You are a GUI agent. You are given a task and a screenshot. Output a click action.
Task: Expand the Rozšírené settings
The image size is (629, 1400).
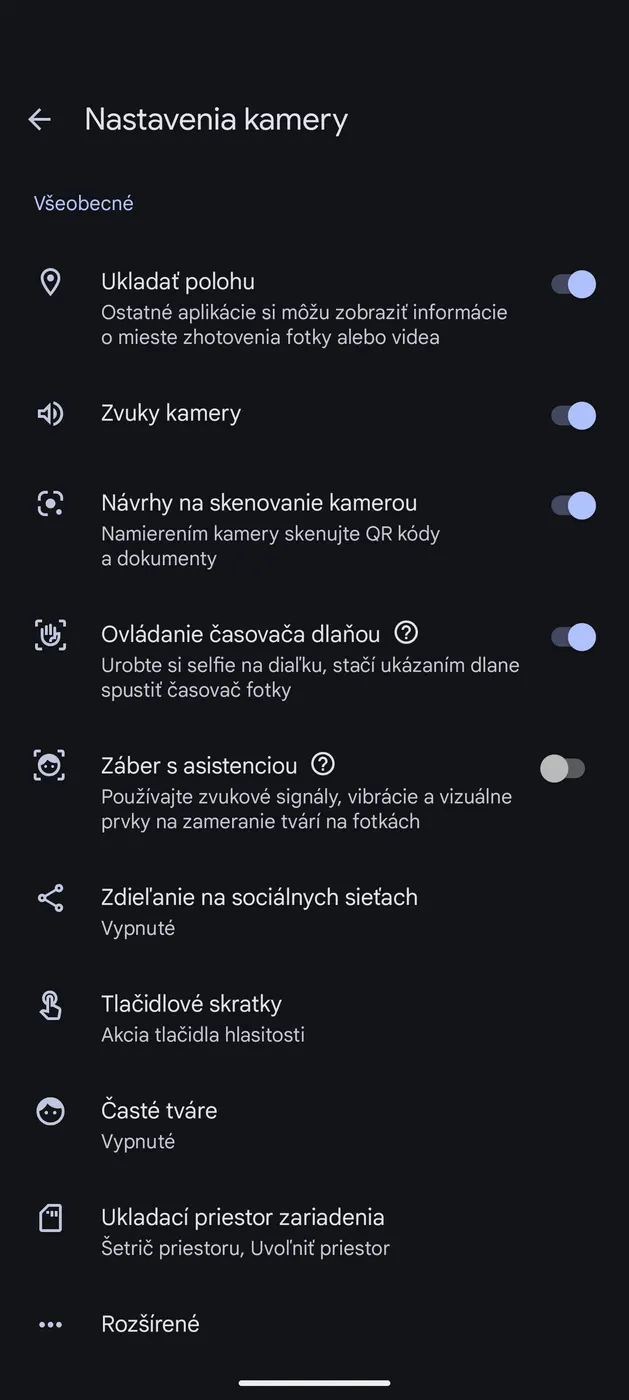tap(150, 1324)
